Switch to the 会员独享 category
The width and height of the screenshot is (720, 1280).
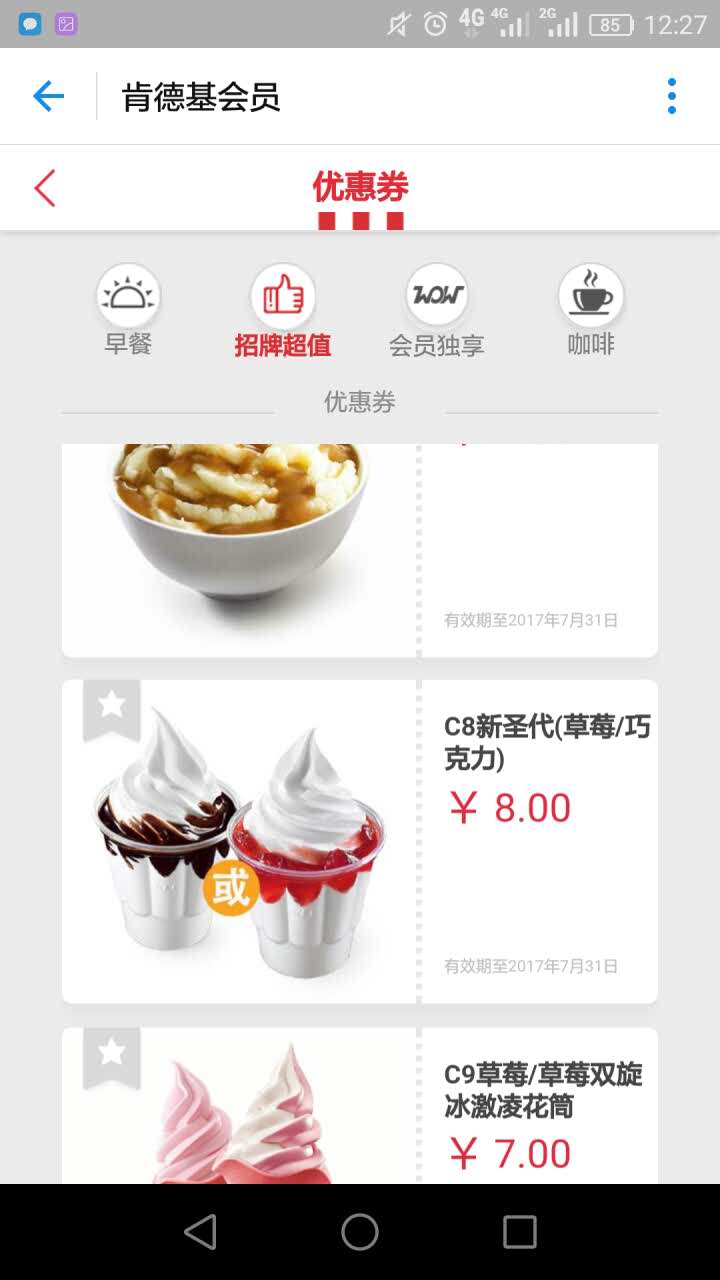click(x=436, y=311)
